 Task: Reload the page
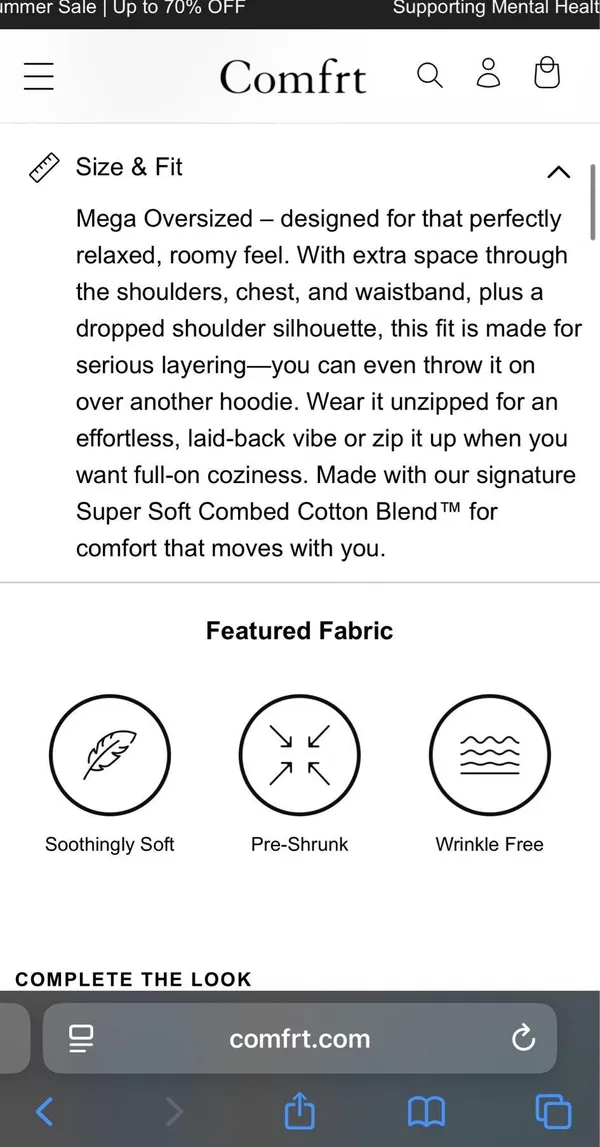[523, 1037]
